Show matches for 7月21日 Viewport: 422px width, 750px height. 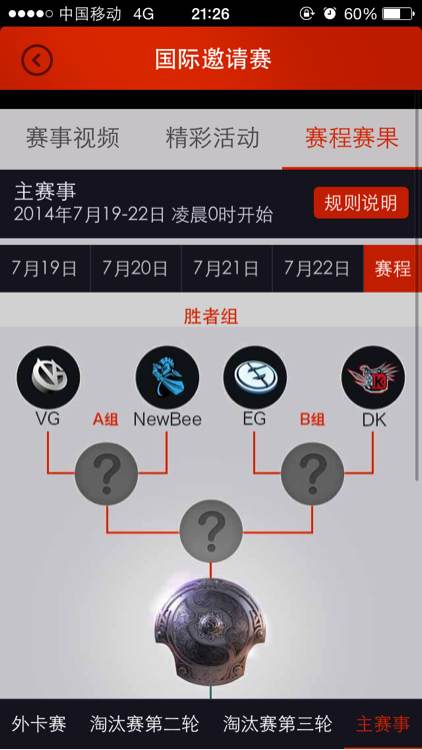[226, 269]
